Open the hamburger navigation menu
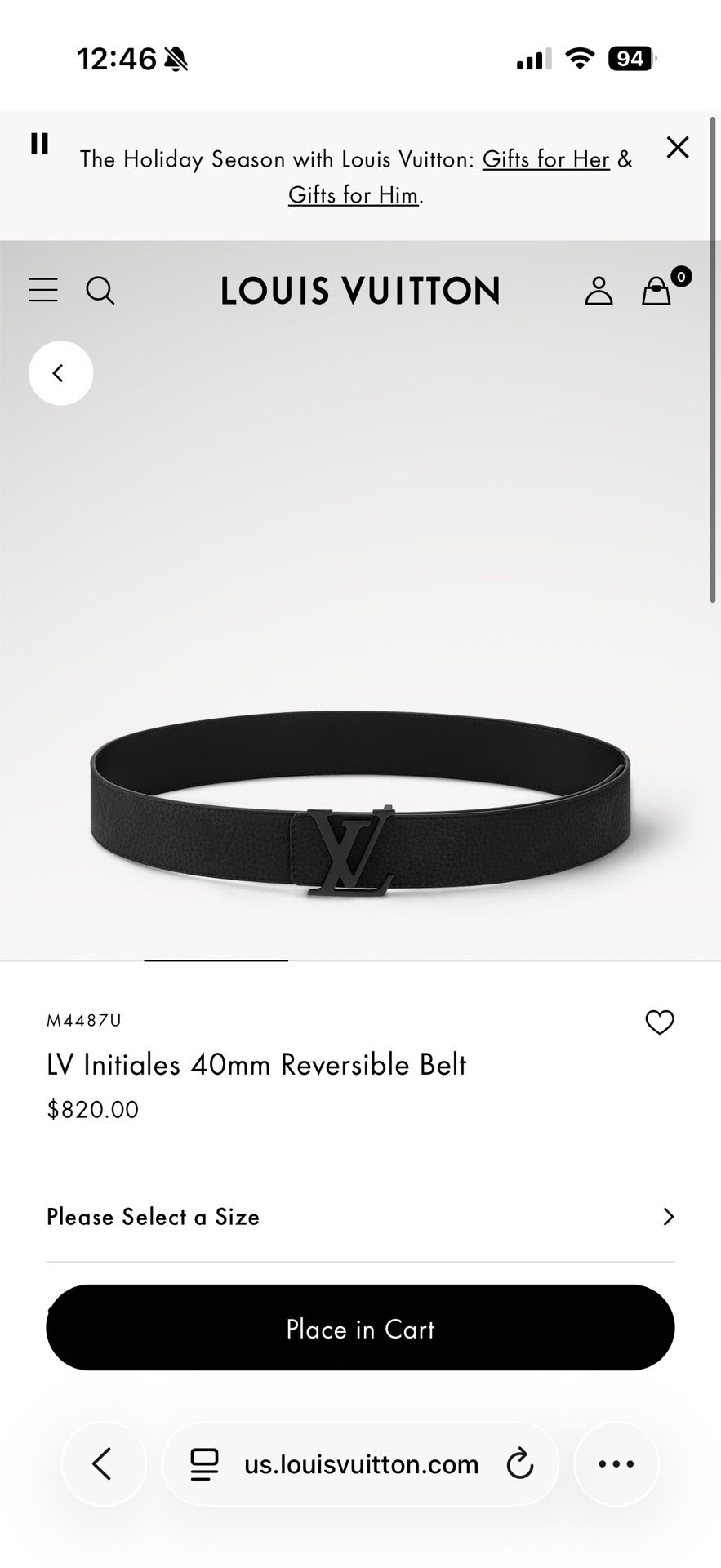 [x=43, y=290]
